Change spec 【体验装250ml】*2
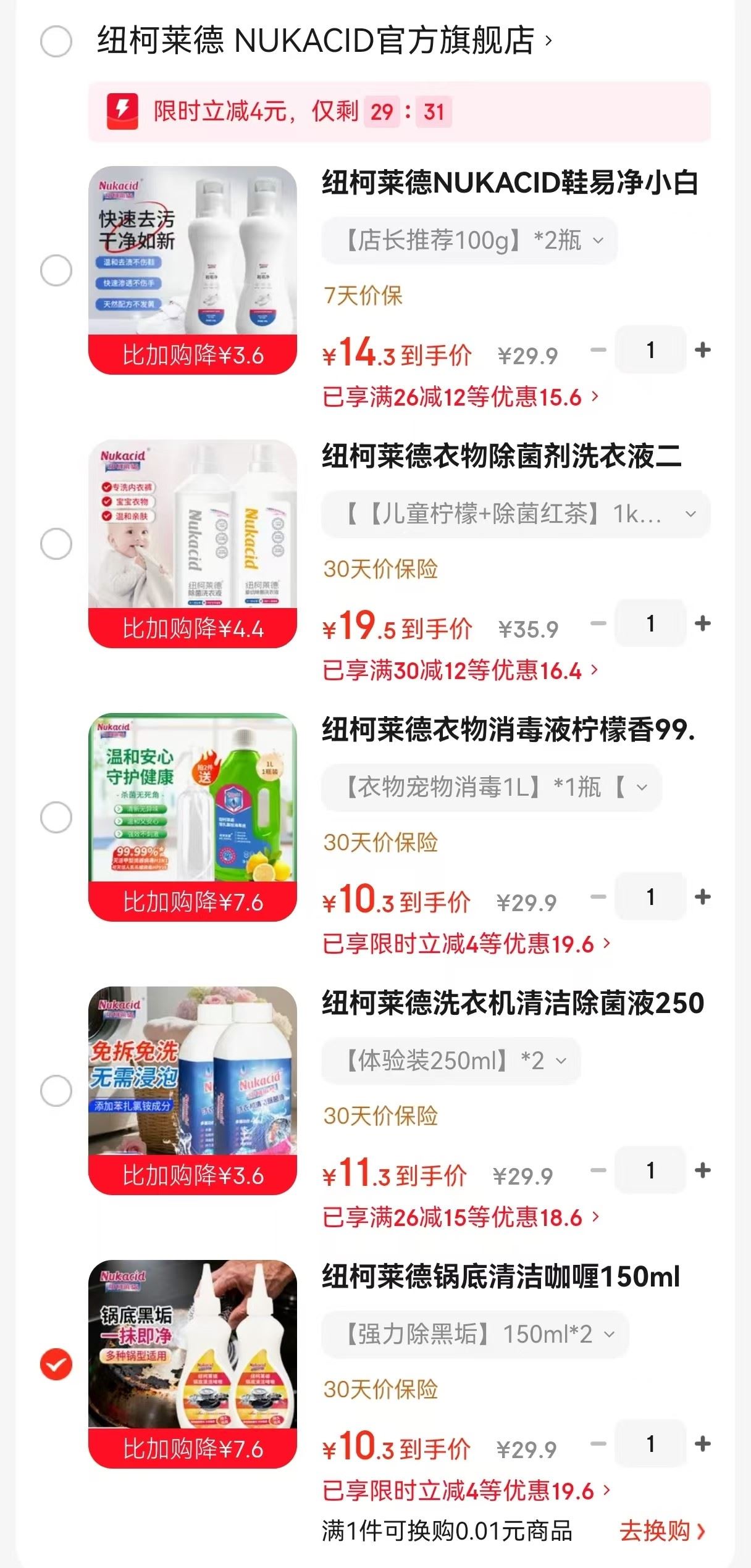751x1568 pixels. (450, 1061)
